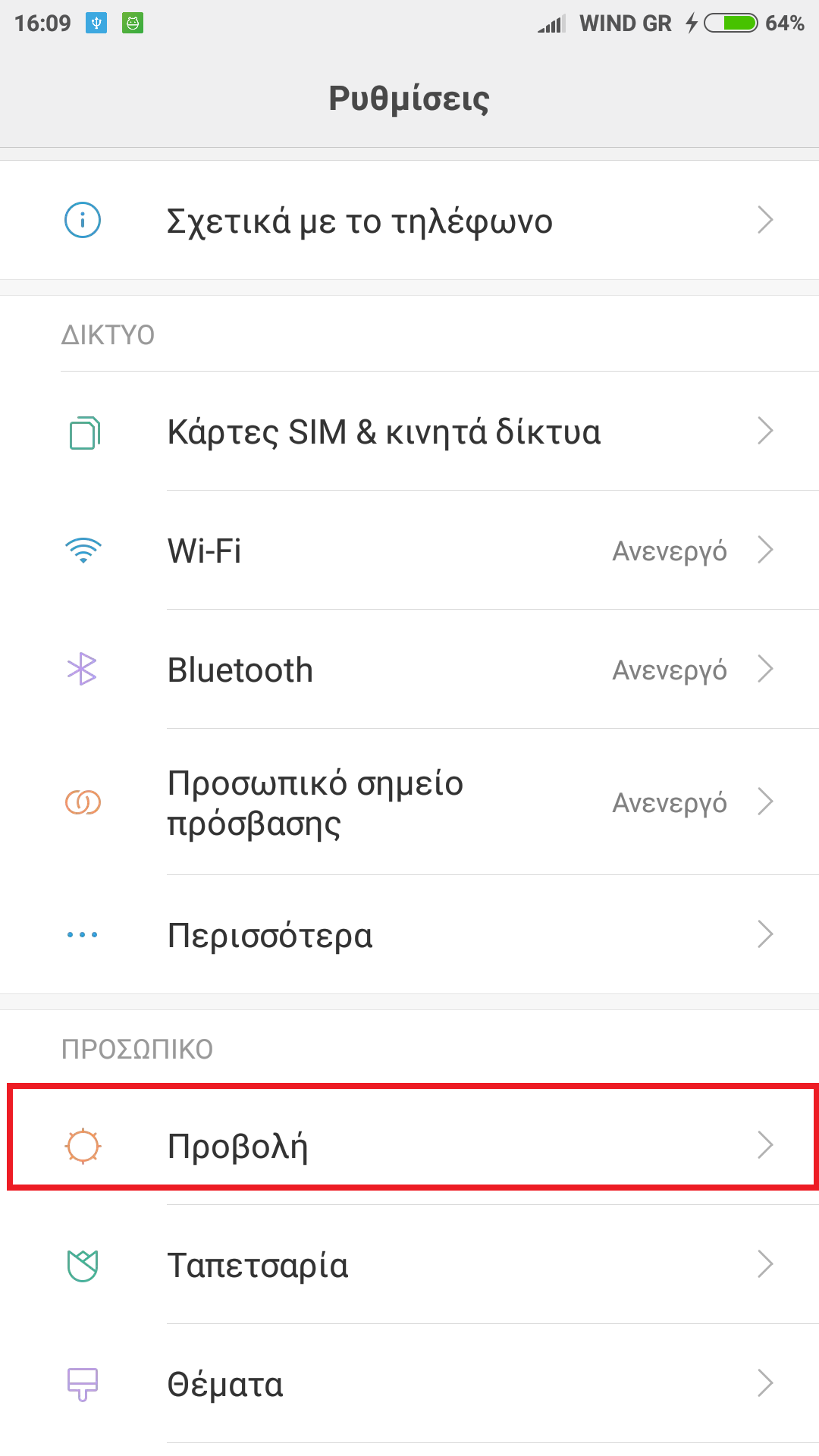Screen dimensions: 819x1456
Task: Open Wi-Fi settings
Action: click(409, 551)
